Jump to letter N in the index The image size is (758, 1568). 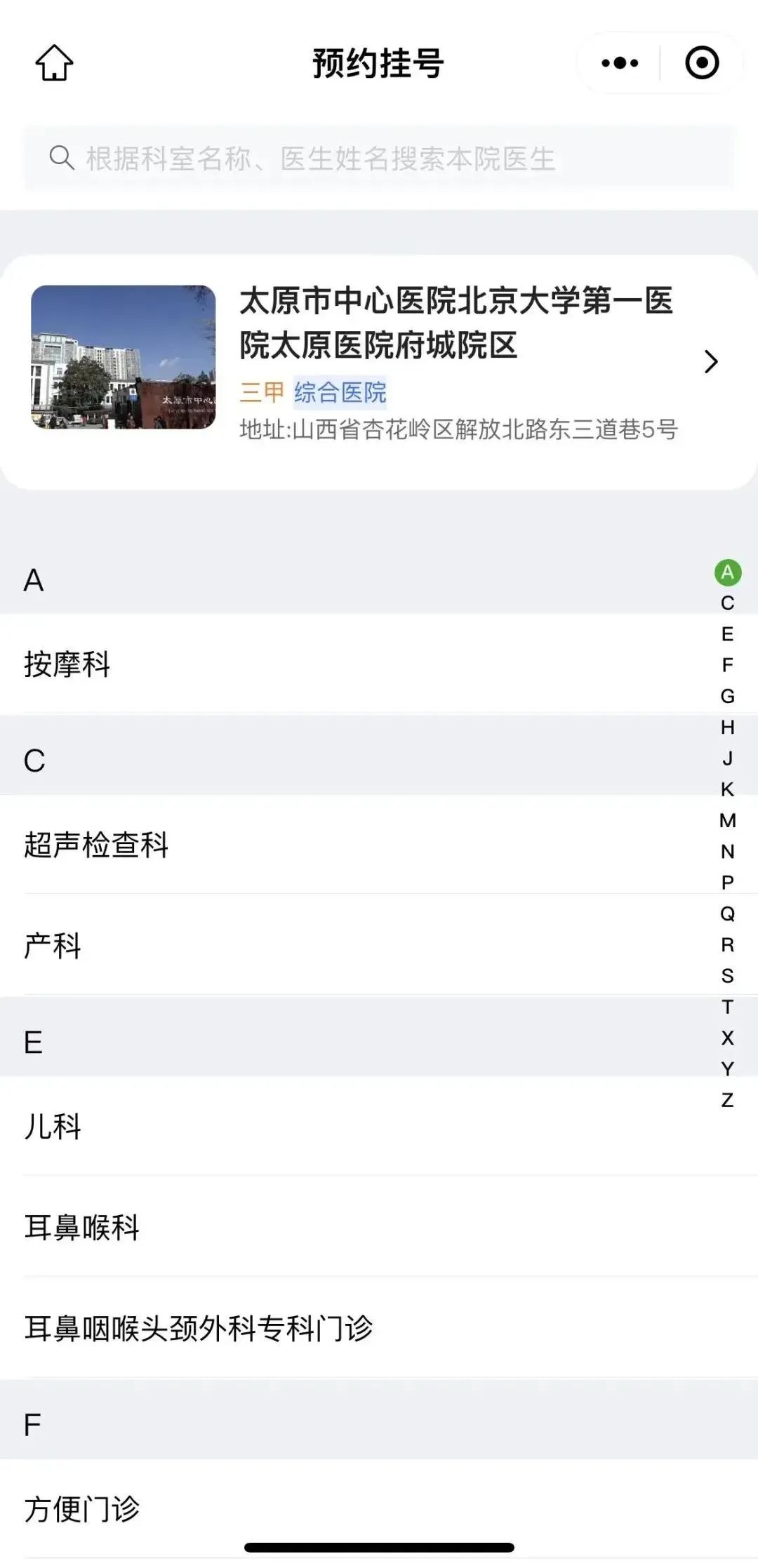(728, 852)
